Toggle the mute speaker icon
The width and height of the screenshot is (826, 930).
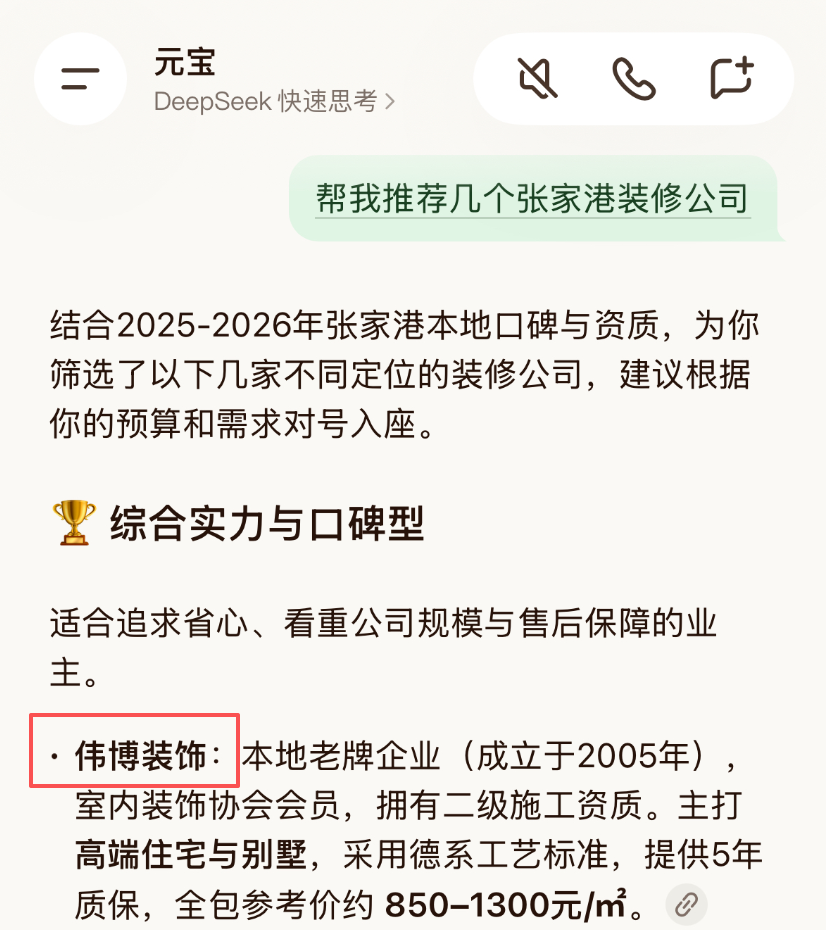coord(538,78)
